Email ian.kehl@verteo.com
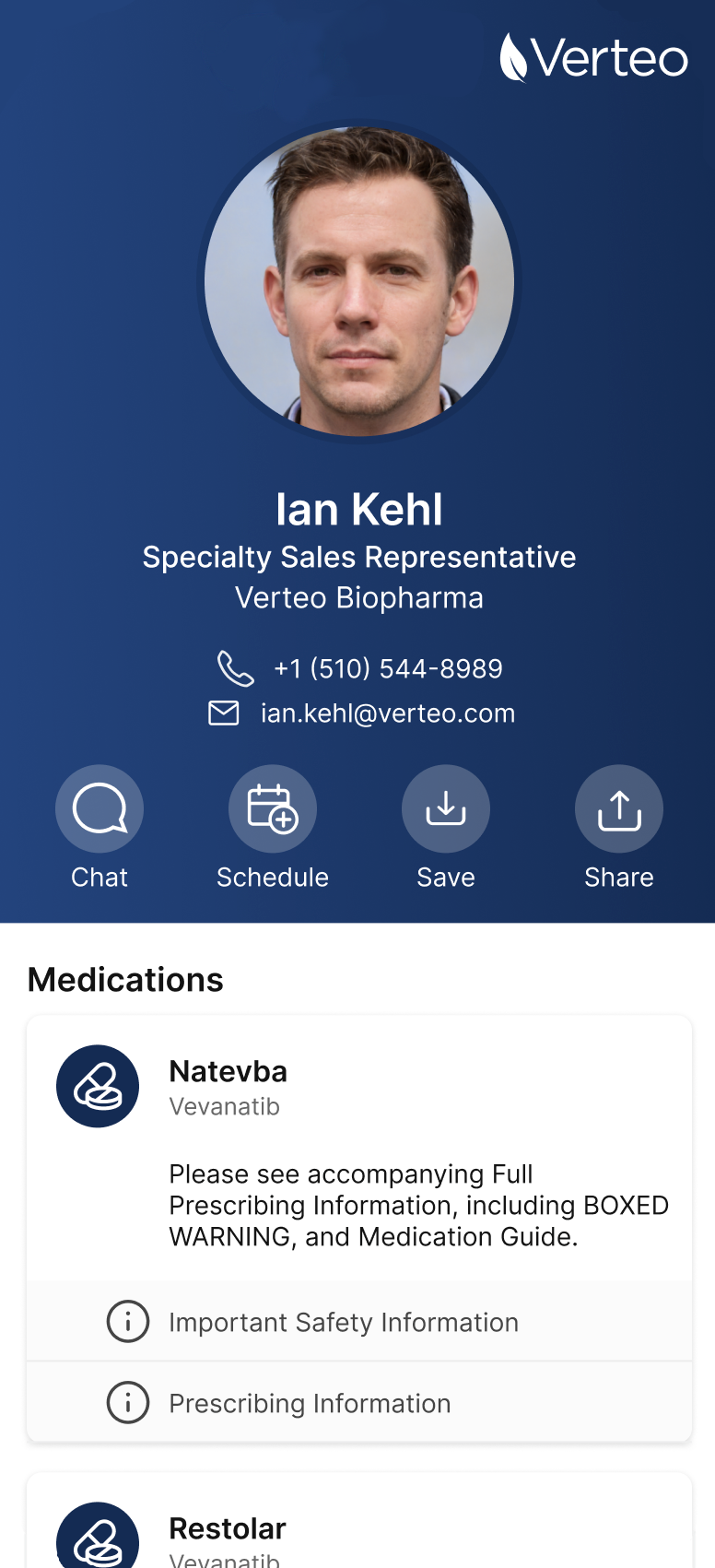The height and width of the screenshot is (1568, 715). [x=387, y=713]
